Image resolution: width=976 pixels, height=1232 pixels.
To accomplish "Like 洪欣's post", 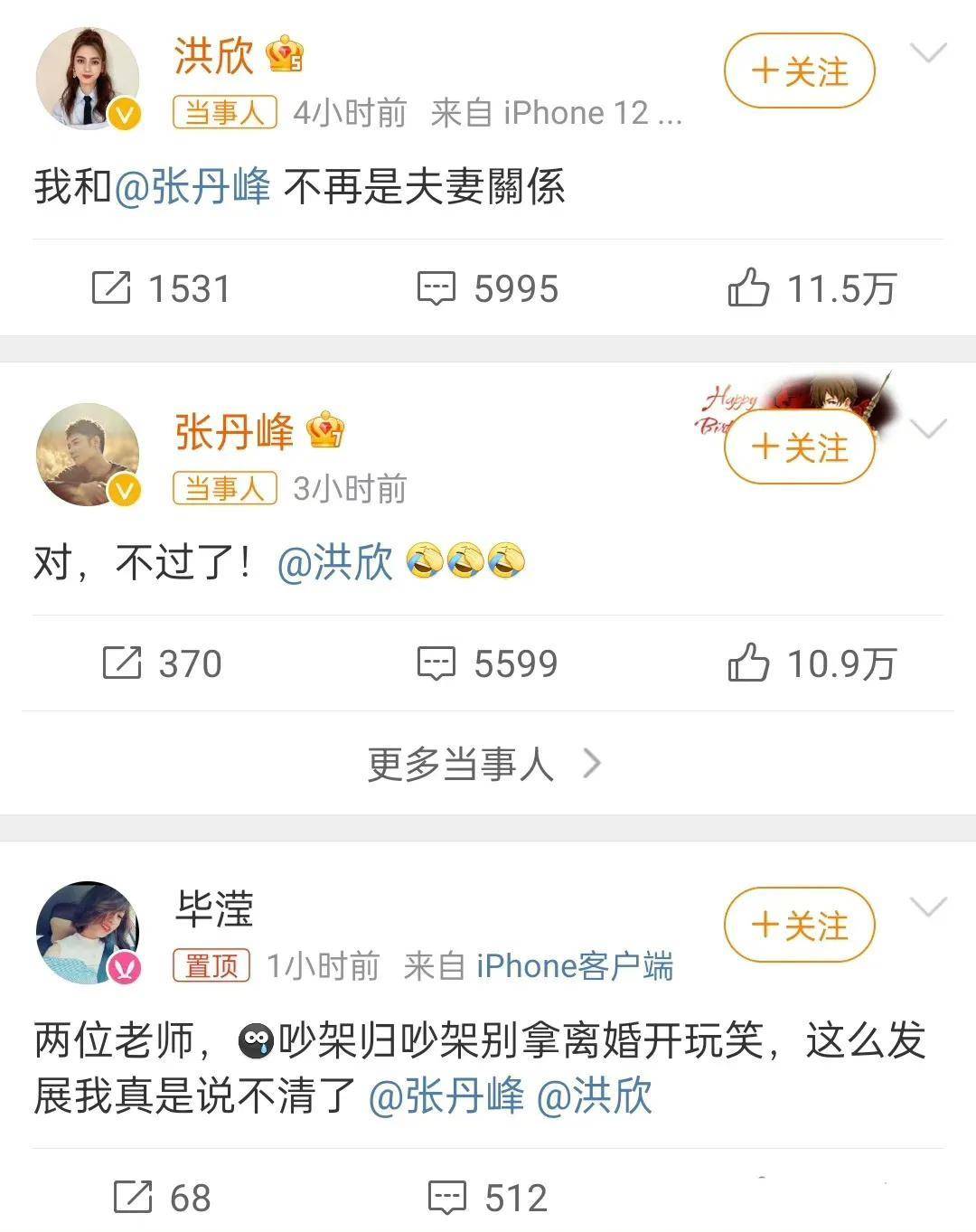I will coord(811,289).
